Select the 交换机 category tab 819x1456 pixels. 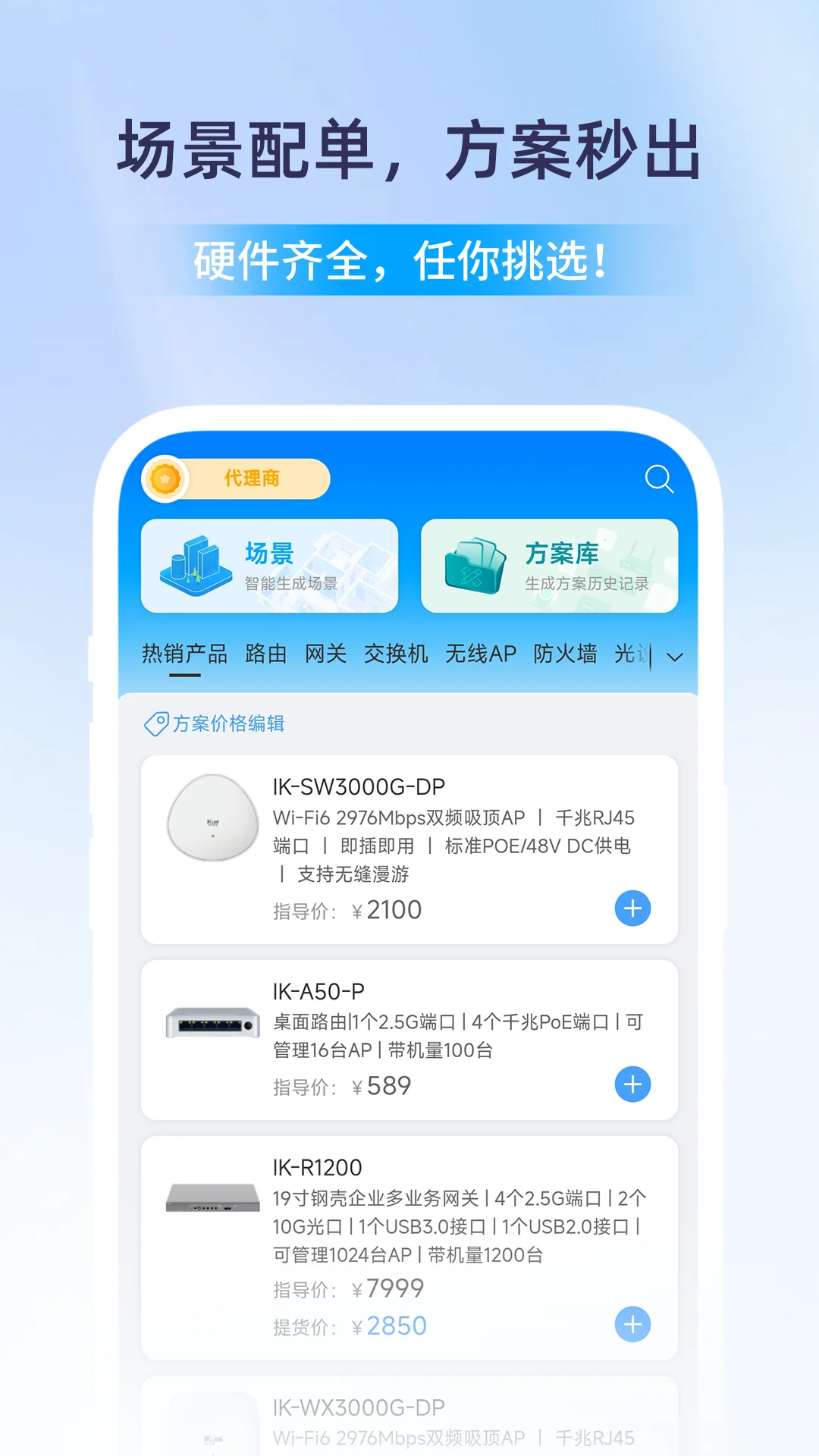click(x=397, y=653)
